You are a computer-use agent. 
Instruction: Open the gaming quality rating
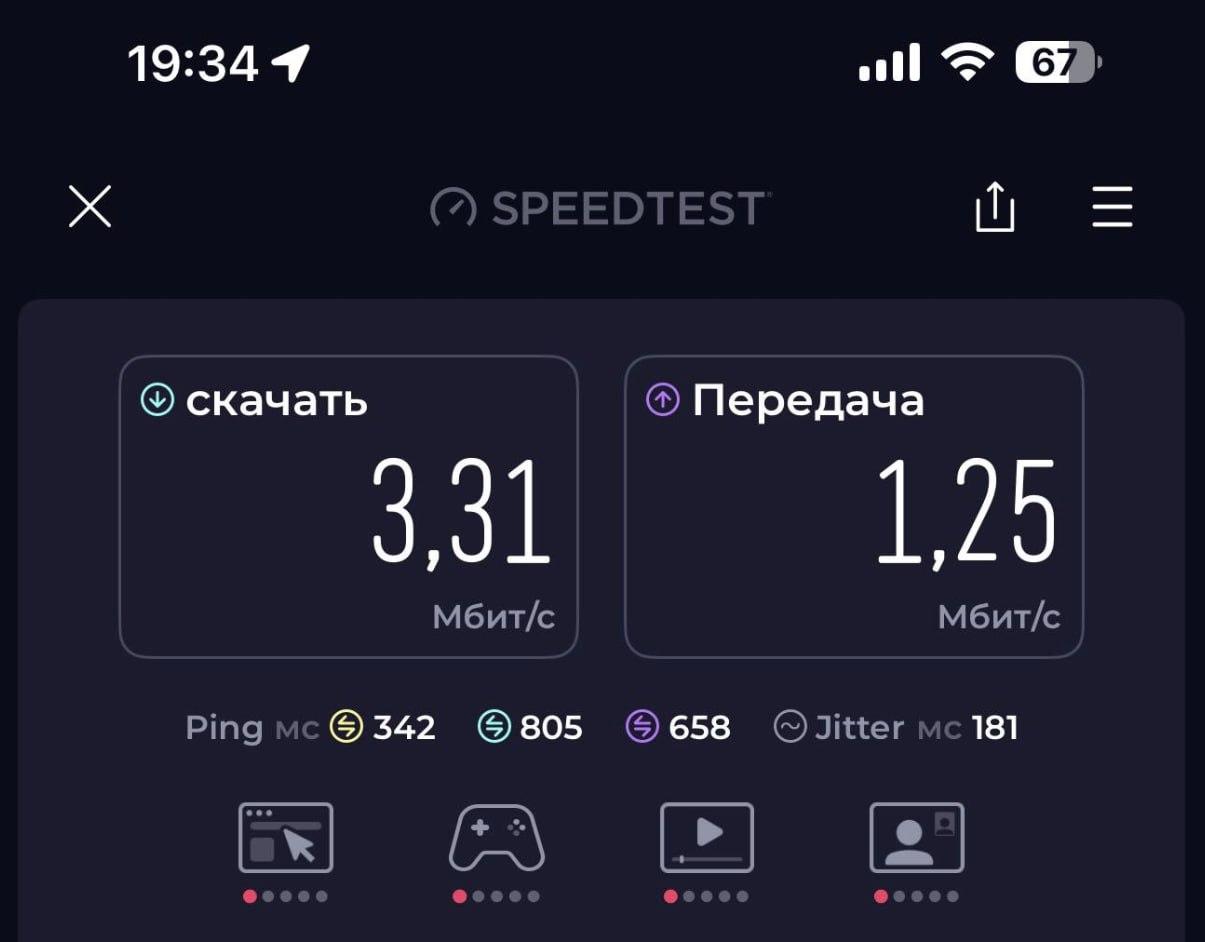496,838
